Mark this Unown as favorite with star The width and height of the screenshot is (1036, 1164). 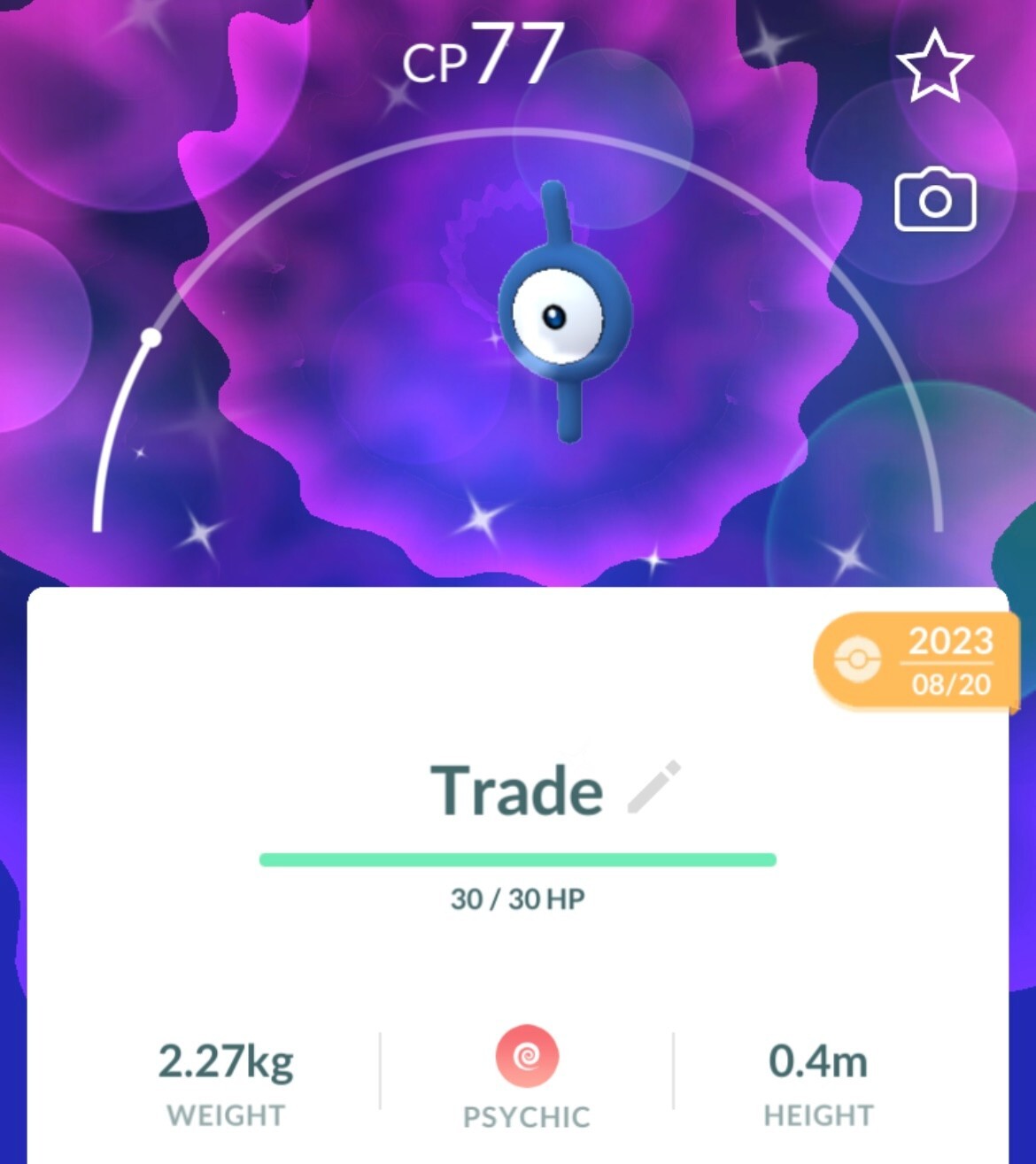[935, 66]
